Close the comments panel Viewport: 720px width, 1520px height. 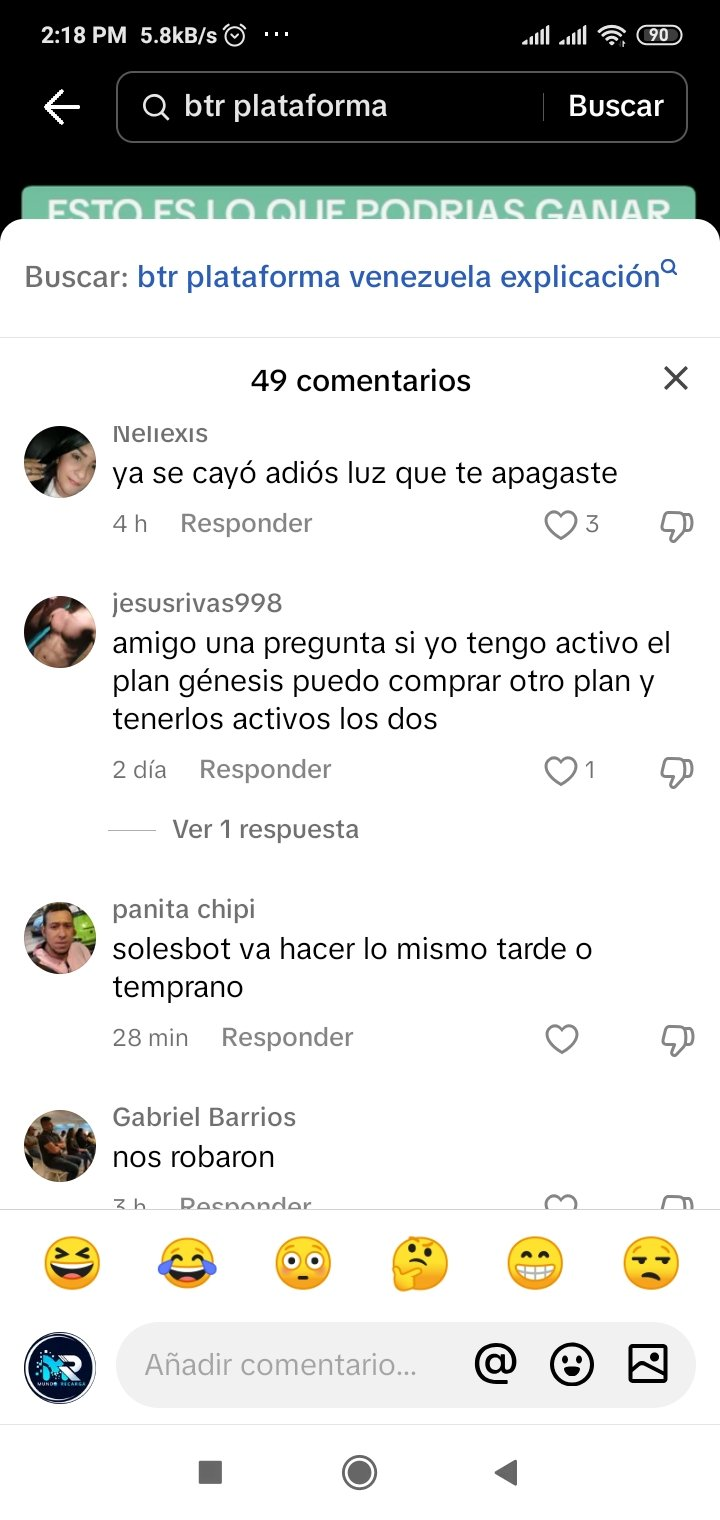click(x=676, y=378)
